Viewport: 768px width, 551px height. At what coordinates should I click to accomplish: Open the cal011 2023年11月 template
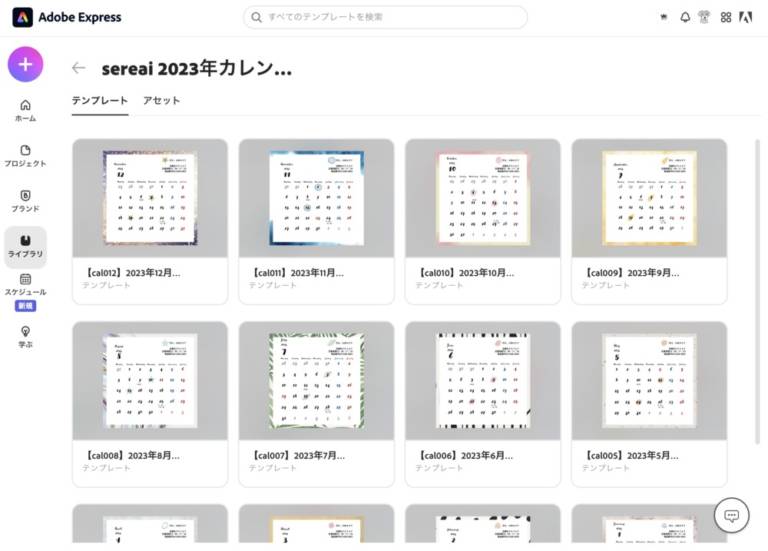(x=316, y=198)
